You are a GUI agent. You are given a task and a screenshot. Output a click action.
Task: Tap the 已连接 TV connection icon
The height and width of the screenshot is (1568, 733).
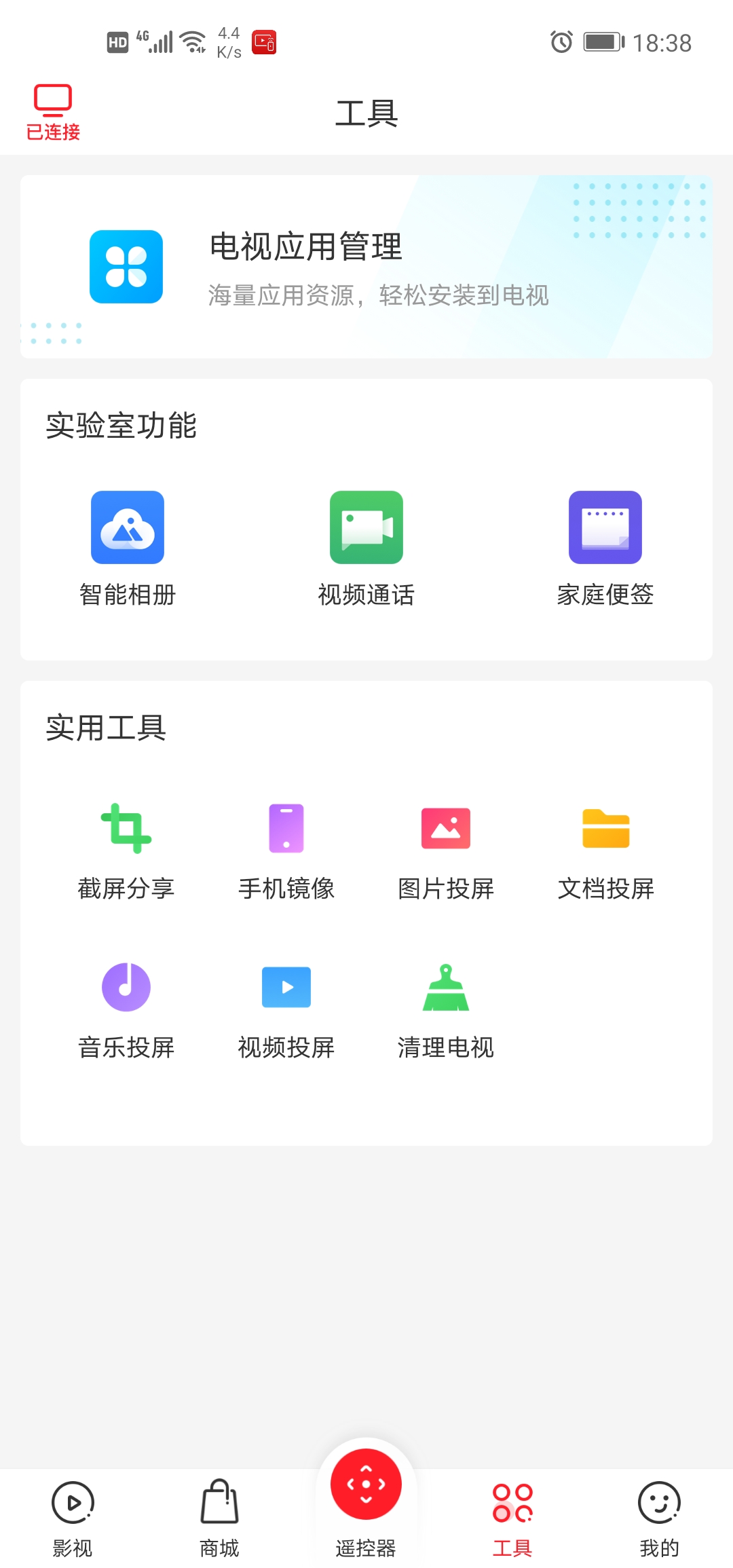[x=53, y=112]
